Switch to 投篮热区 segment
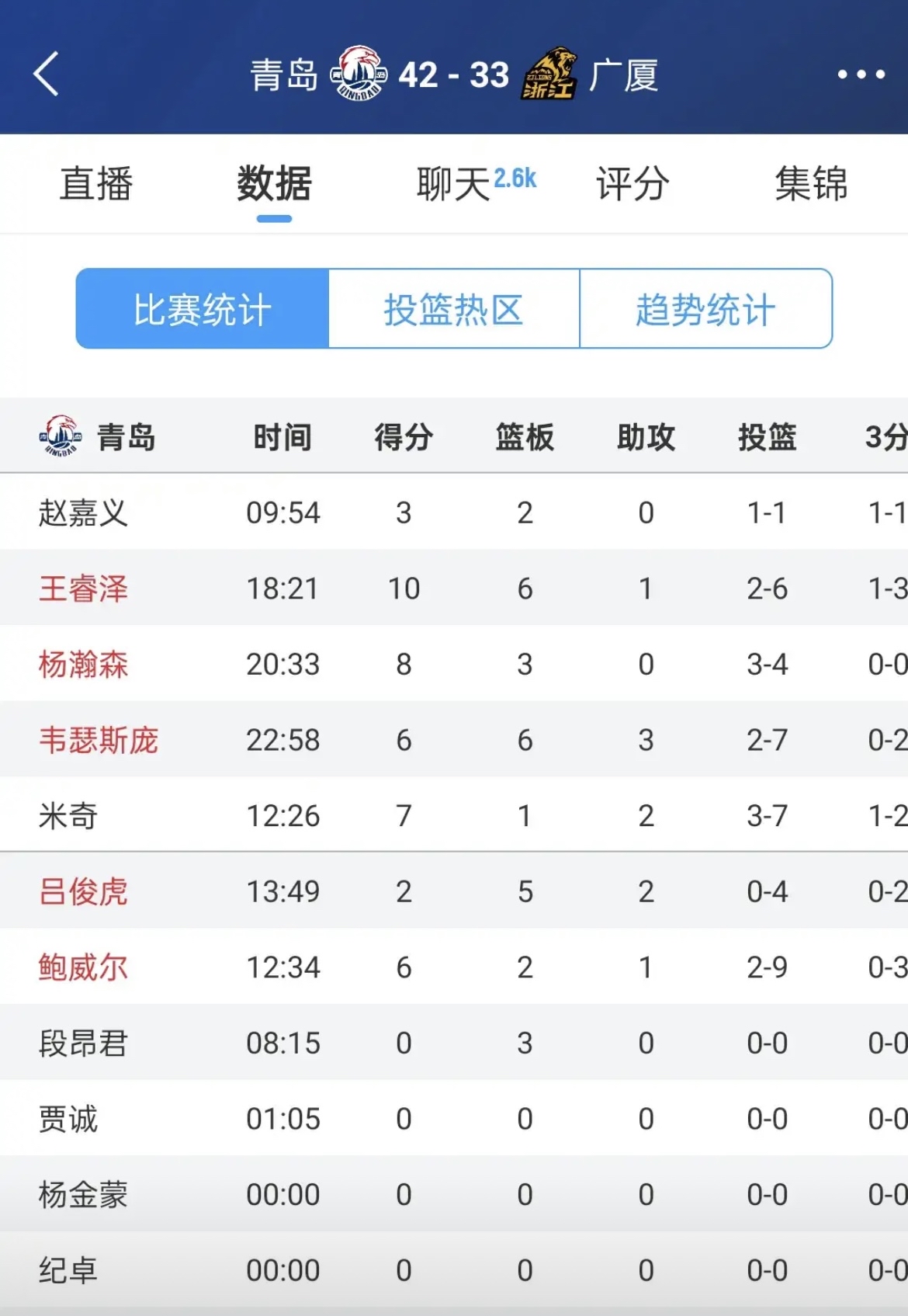This screenshot has width=908, height=1316. pos(454,309)
